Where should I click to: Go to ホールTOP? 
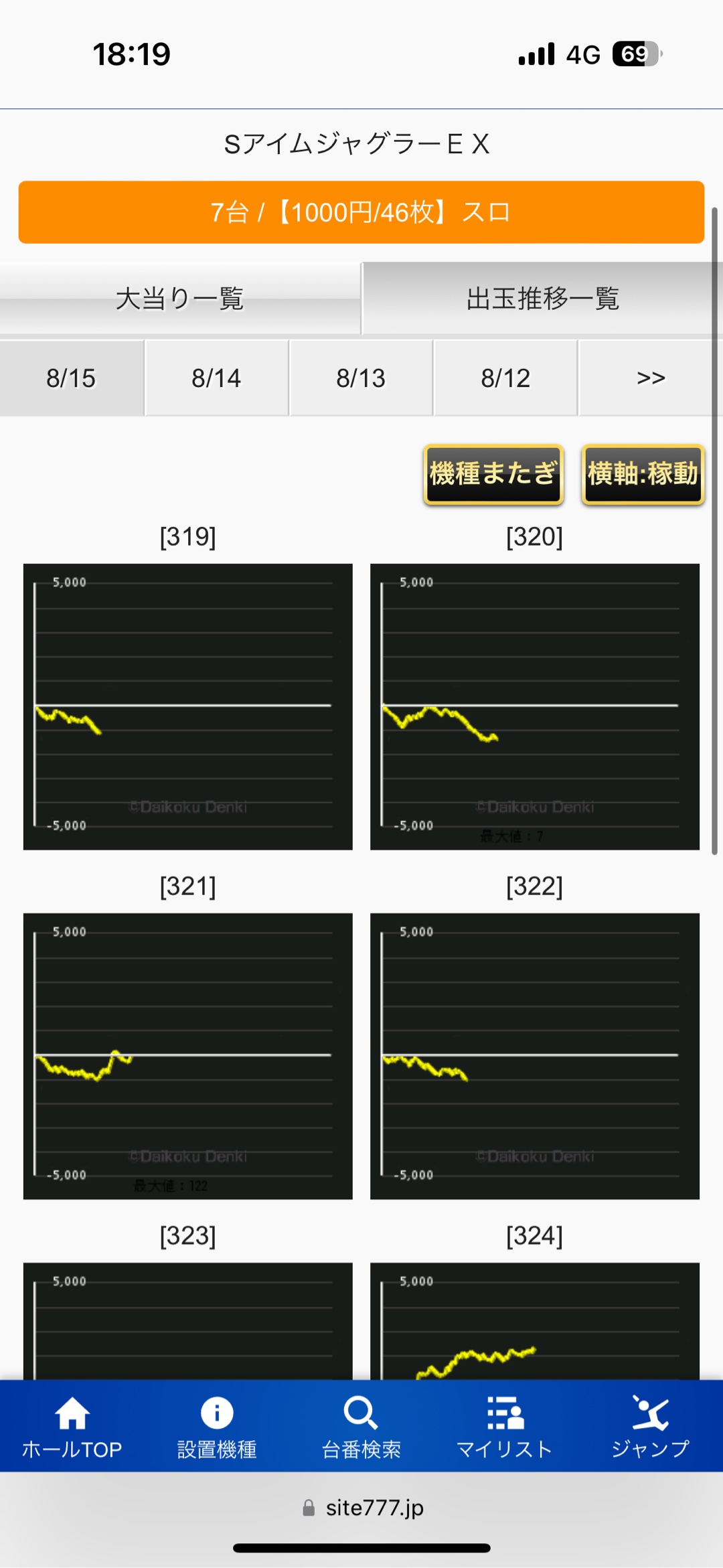pos(72,1426)
